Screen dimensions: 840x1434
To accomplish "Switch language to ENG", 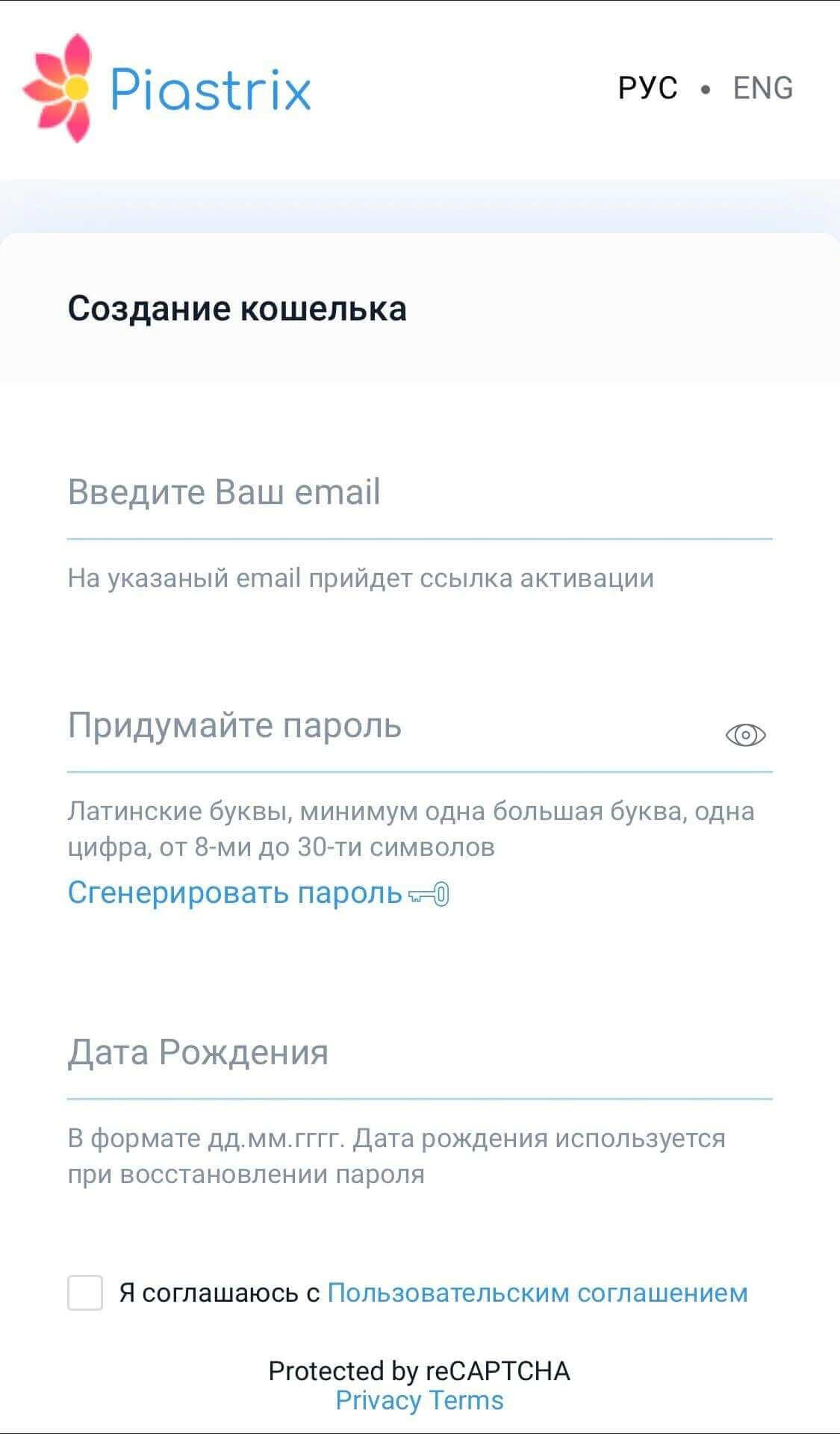I will pyautogui.click(x=762, y=88).
